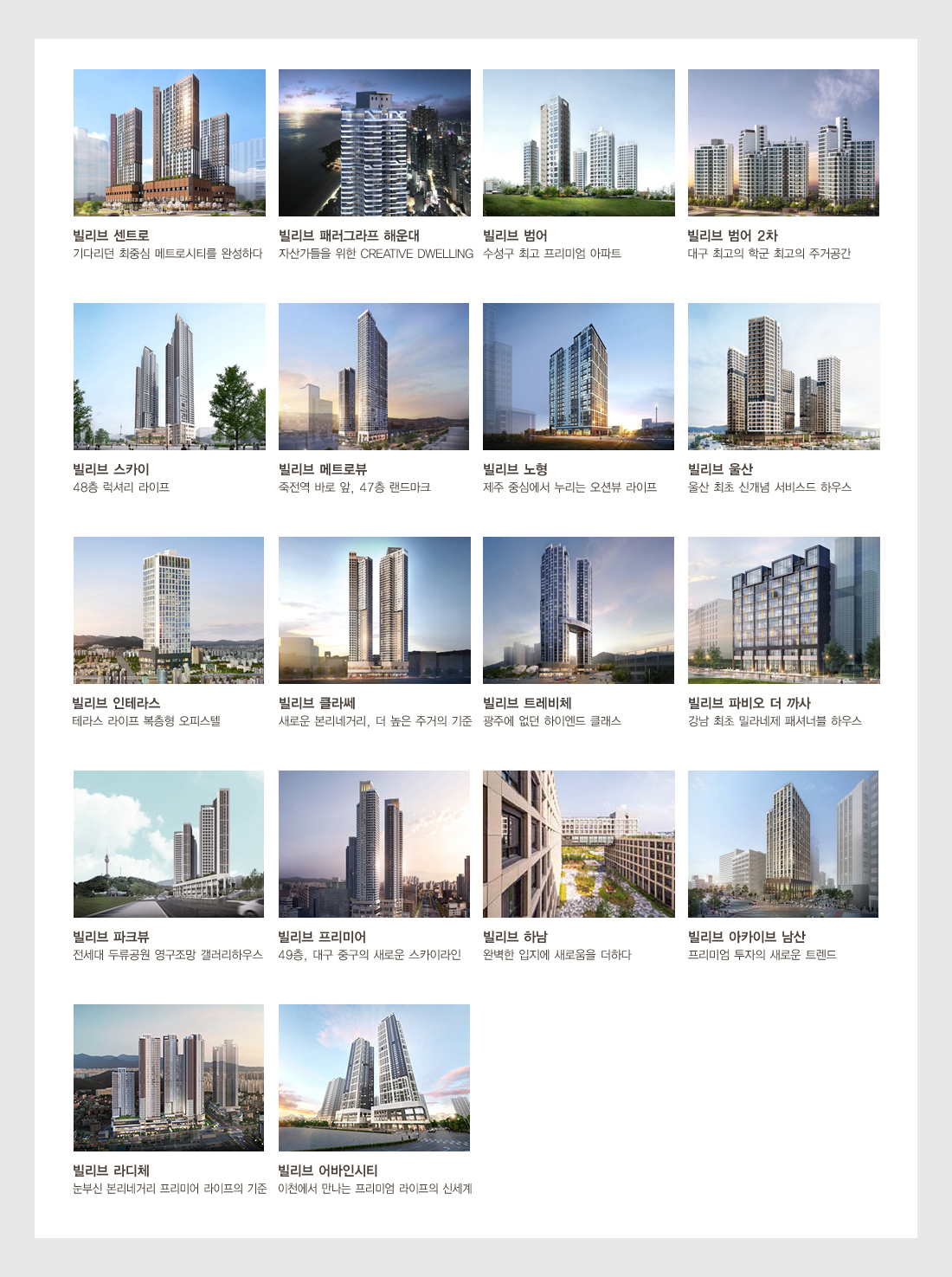Select the 빌리브 아카이브 남산 project
The height and width of the screenshot is (1277, 952).
click(x=783, y=844)
